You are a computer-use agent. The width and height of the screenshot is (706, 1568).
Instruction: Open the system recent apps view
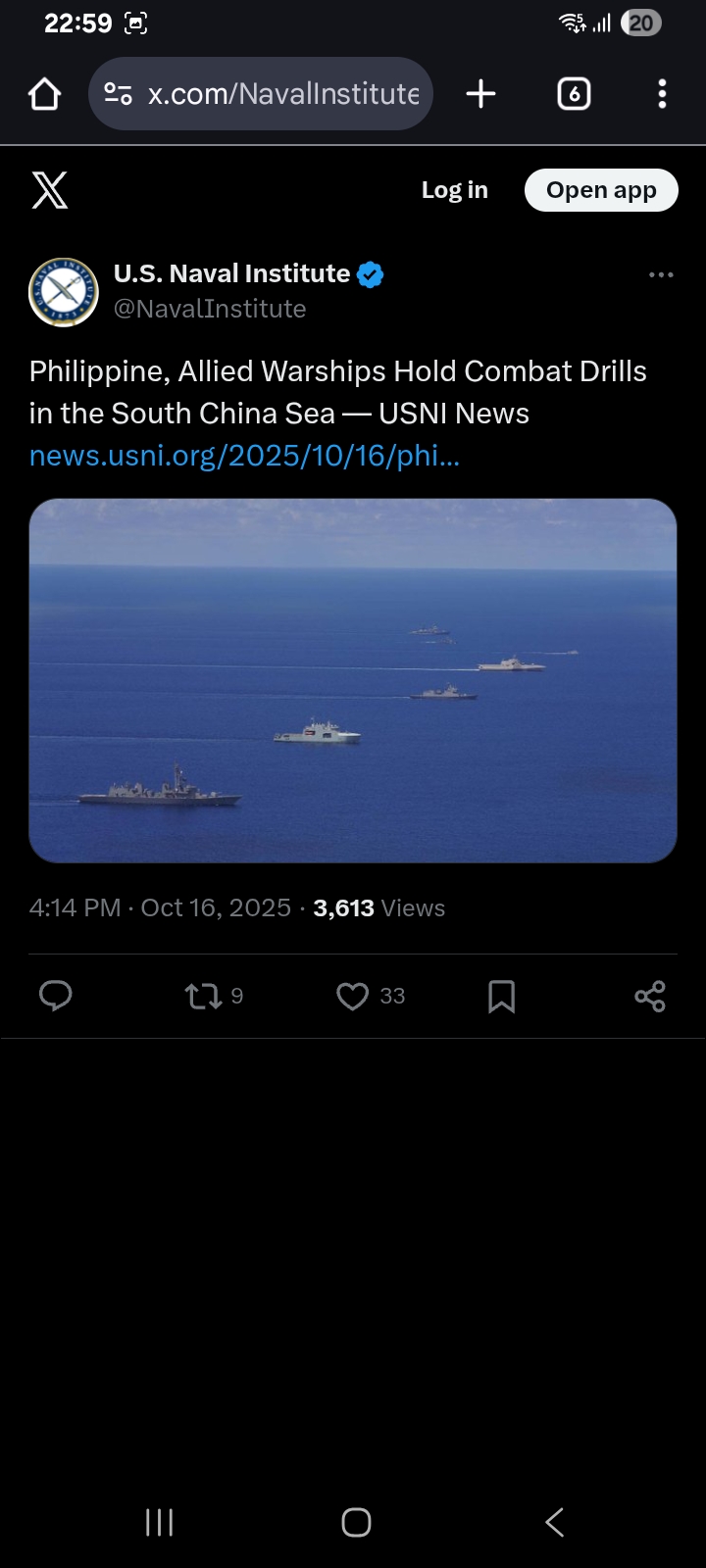click(159, 1522)
